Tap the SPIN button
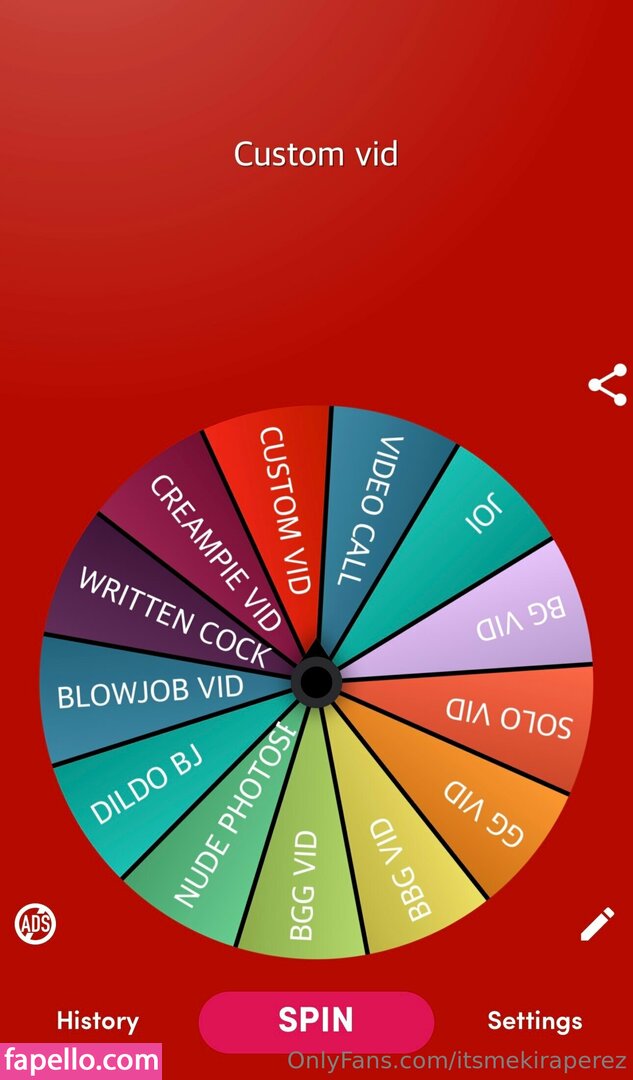Viewport: 633px width, 1080px height. point(316,1021)
